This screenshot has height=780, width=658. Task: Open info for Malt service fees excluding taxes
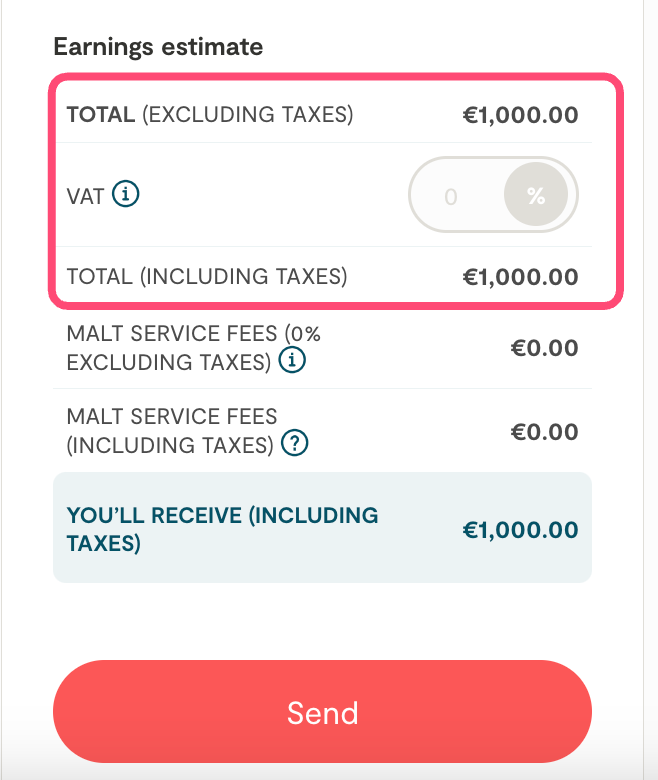coord(292,361)
